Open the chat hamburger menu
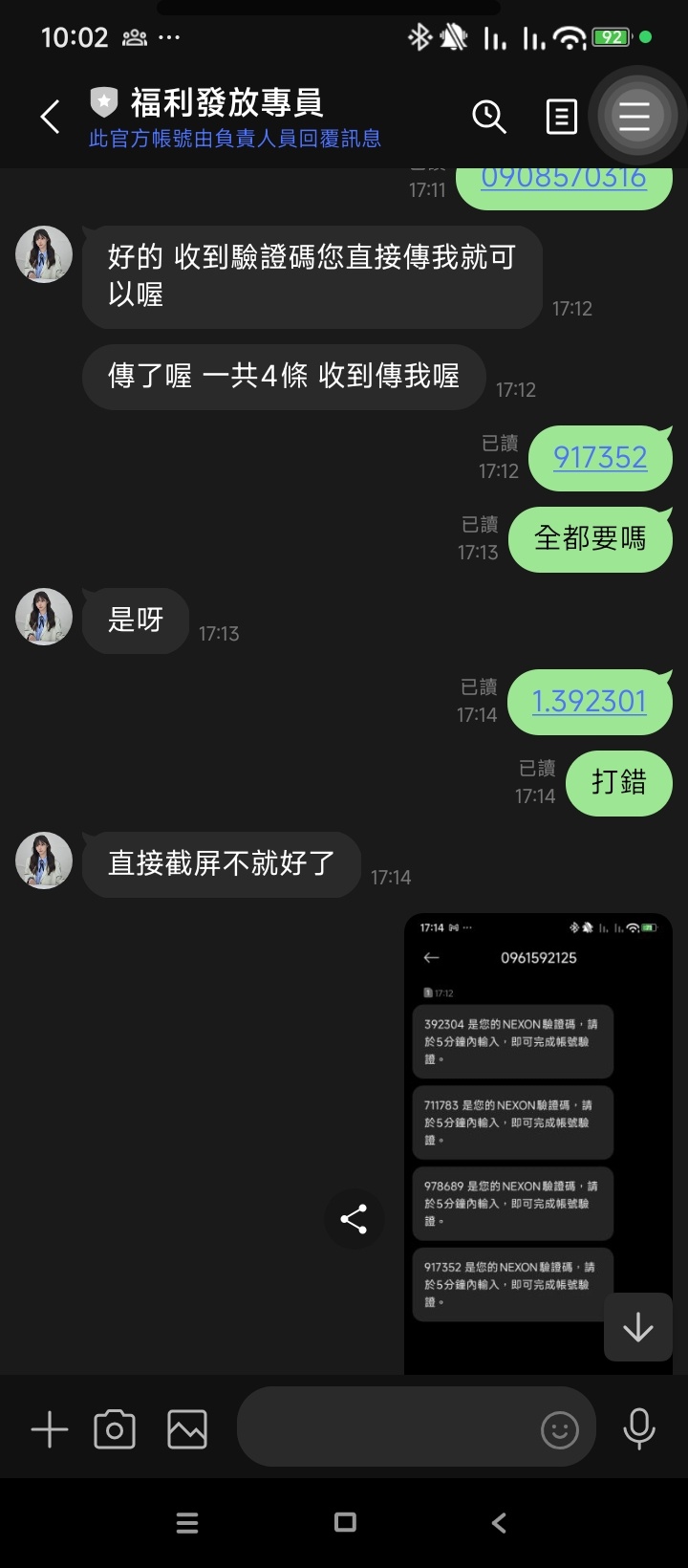Screen dimensions: 688x1568 pyautogui.click(x=634, y=117)
